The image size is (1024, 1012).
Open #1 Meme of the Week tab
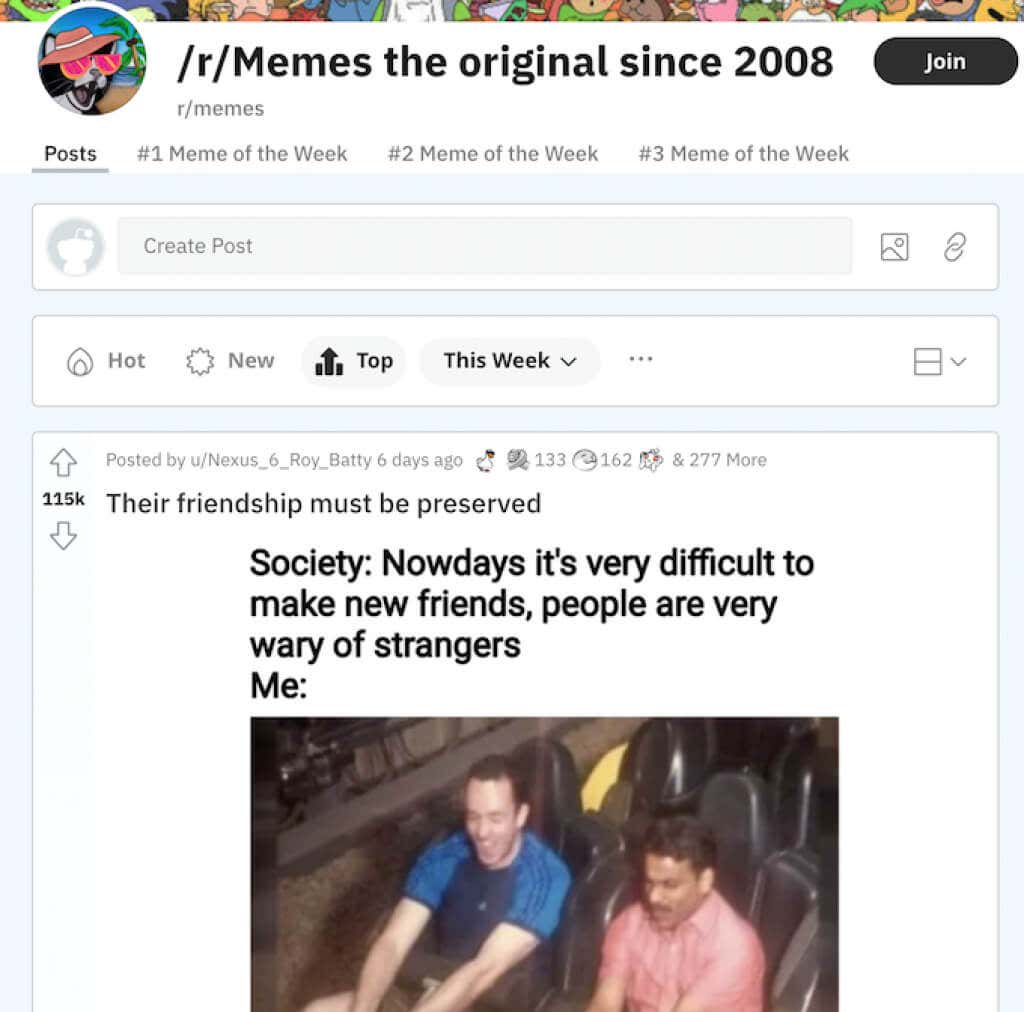tap(242, 154)
